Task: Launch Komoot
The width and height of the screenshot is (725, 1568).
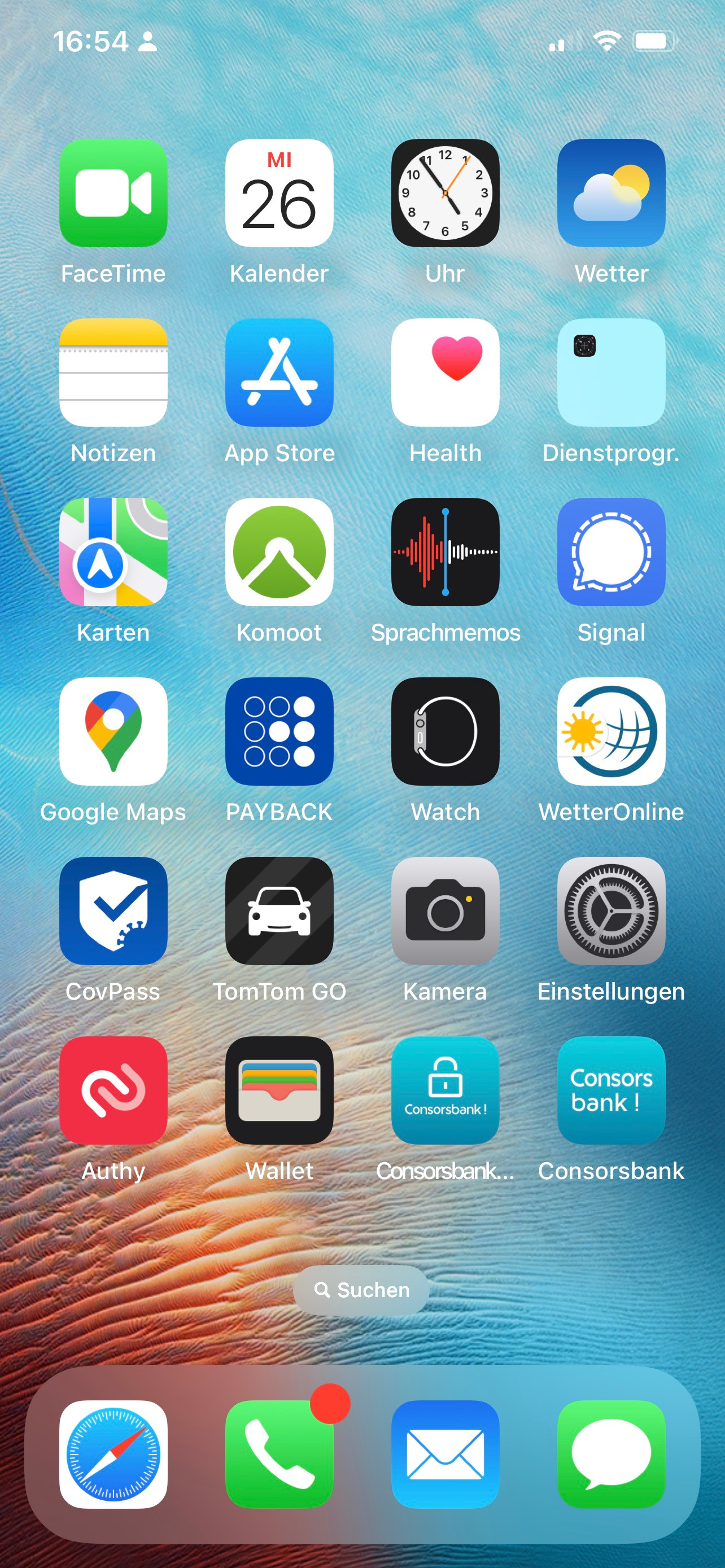Action: pos(279,552)
